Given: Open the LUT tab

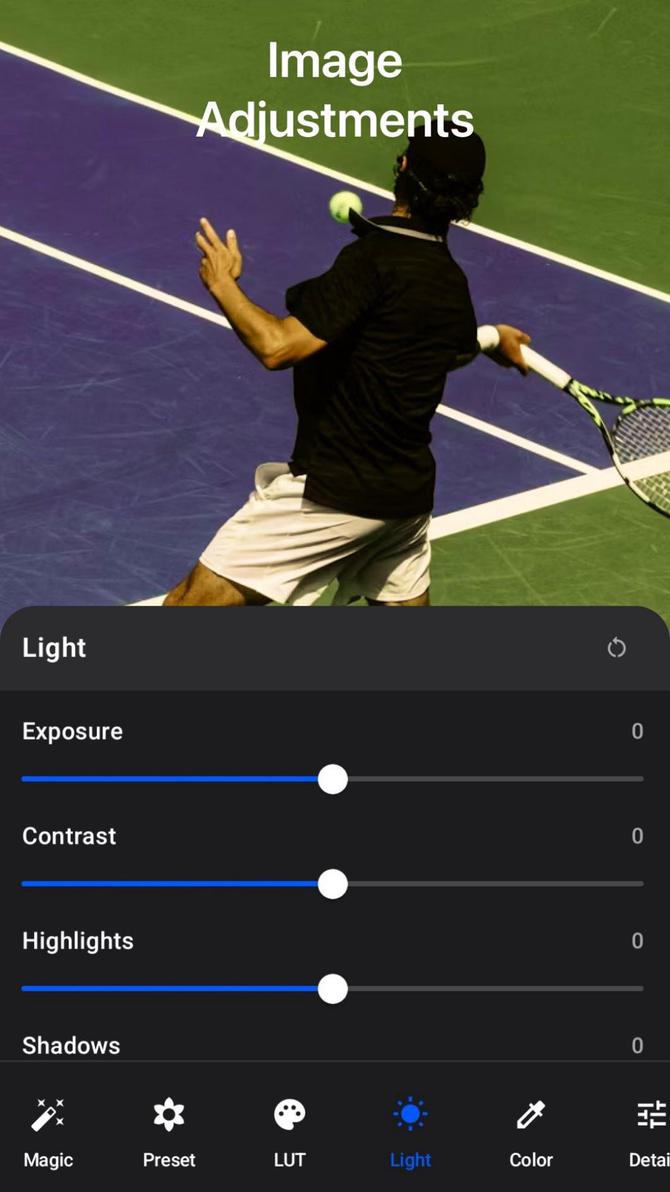Looking at the screenshot, I should coord(289,1132).
